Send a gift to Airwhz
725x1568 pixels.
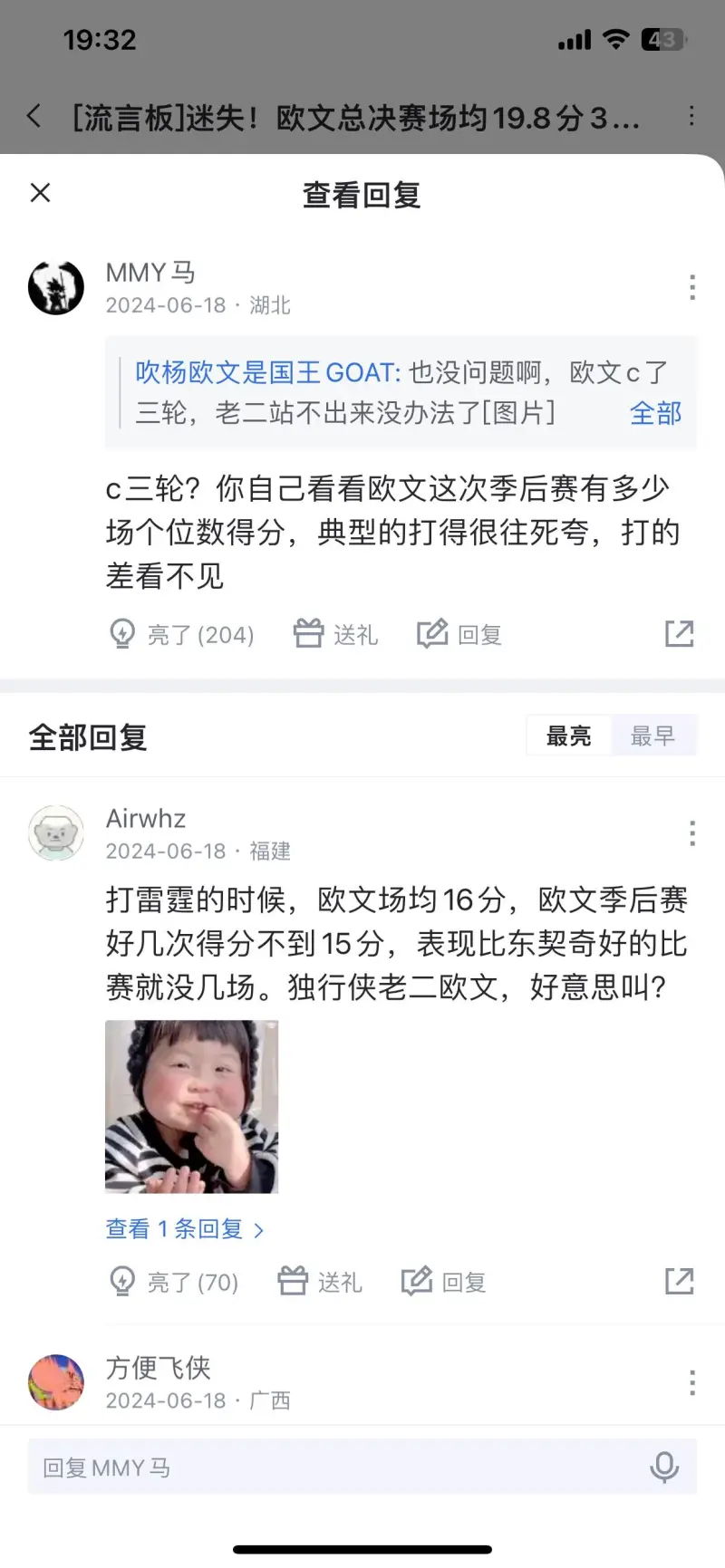320,1282
